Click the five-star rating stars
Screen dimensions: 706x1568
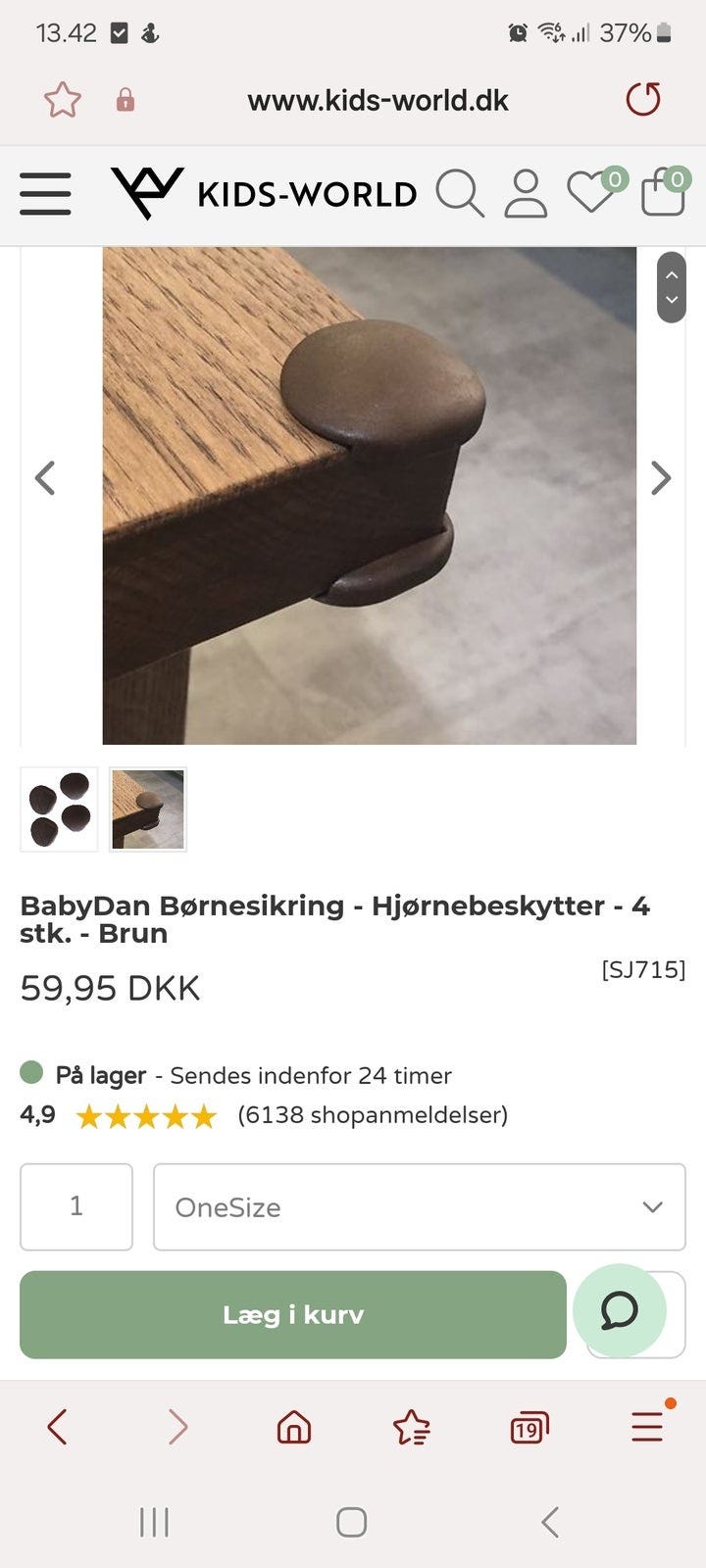(x=145, y=1115)
